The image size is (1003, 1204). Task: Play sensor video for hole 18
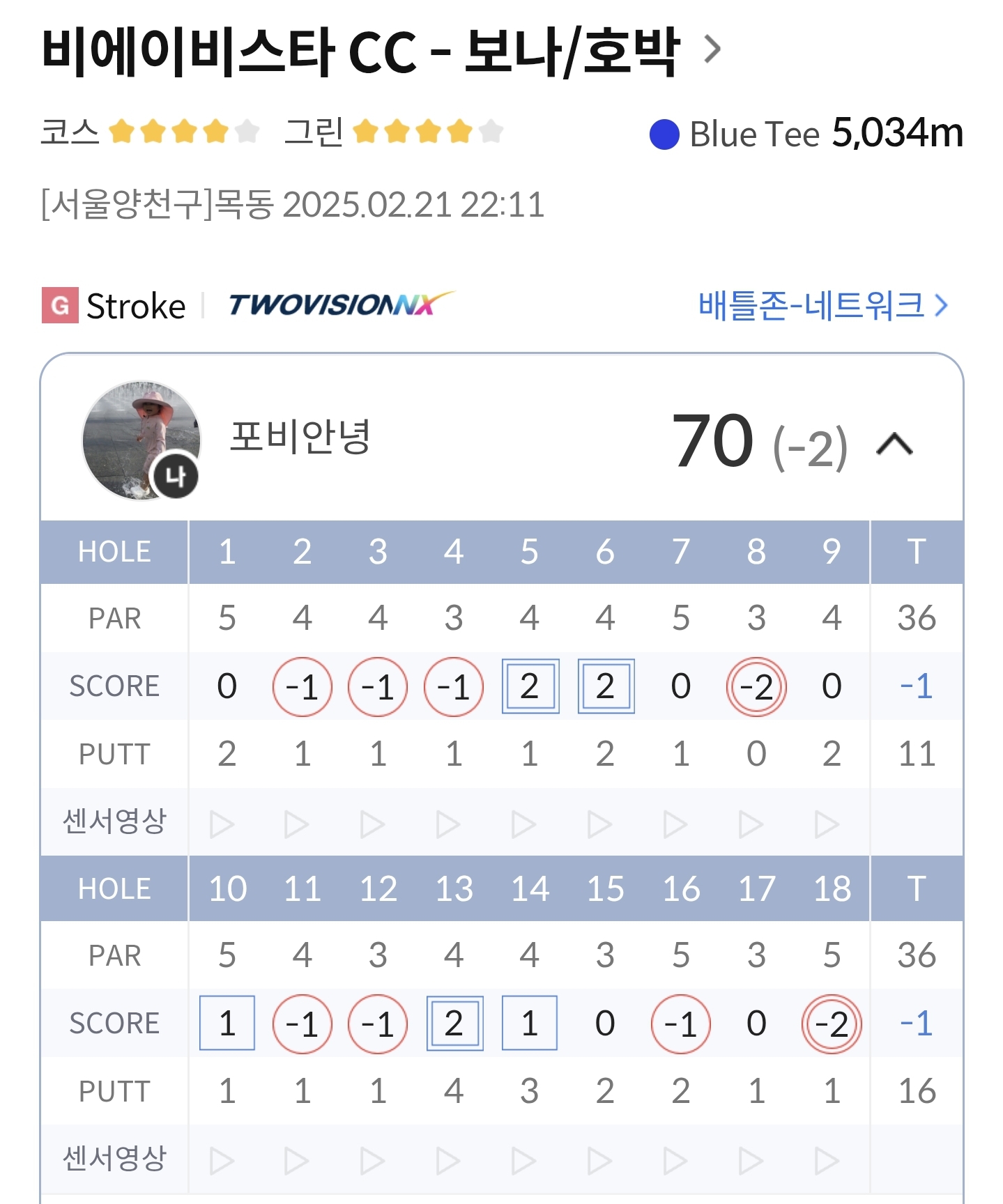click(827, 1161)
